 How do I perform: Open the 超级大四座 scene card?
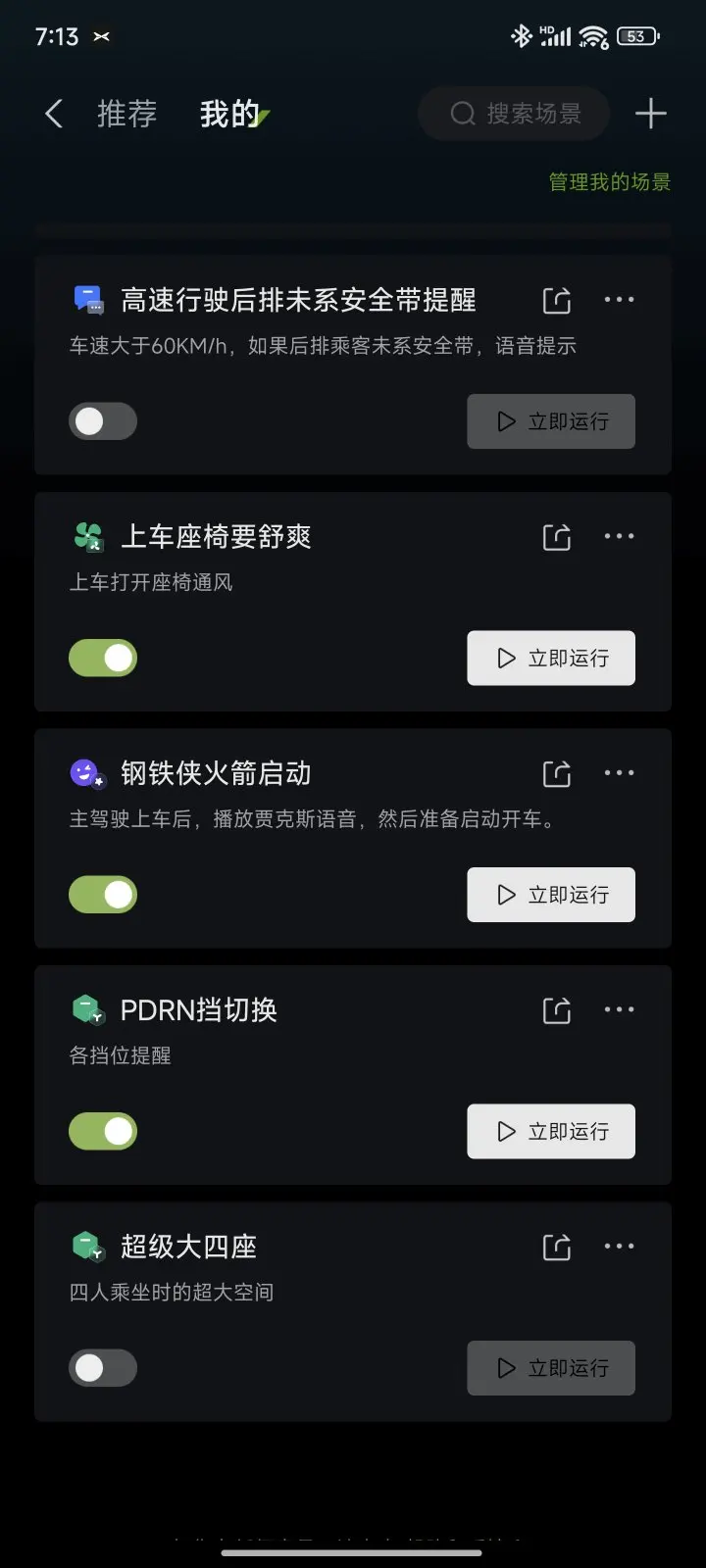pyautogui.click(x=353, y=1311)
